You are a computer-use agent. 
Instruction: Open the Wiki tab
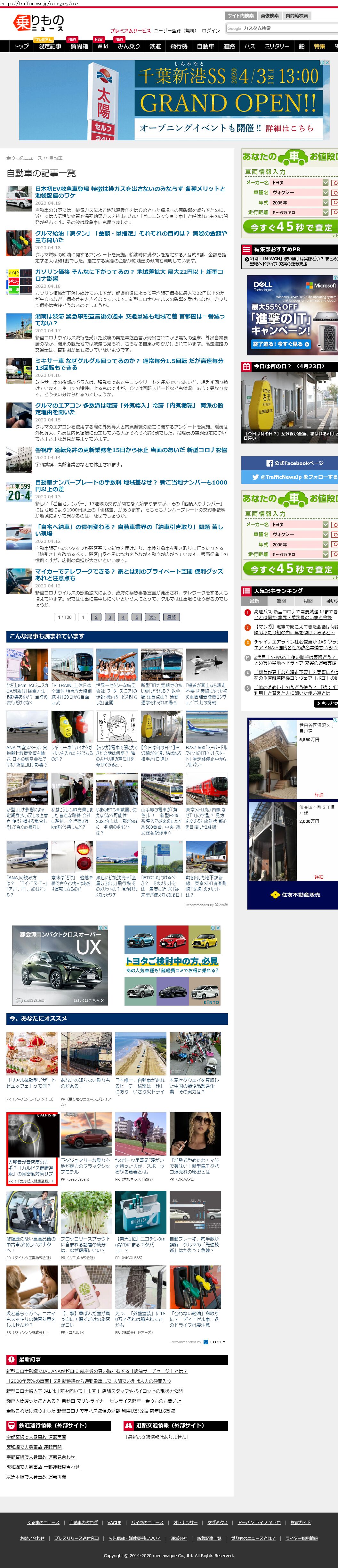point(103,46)
